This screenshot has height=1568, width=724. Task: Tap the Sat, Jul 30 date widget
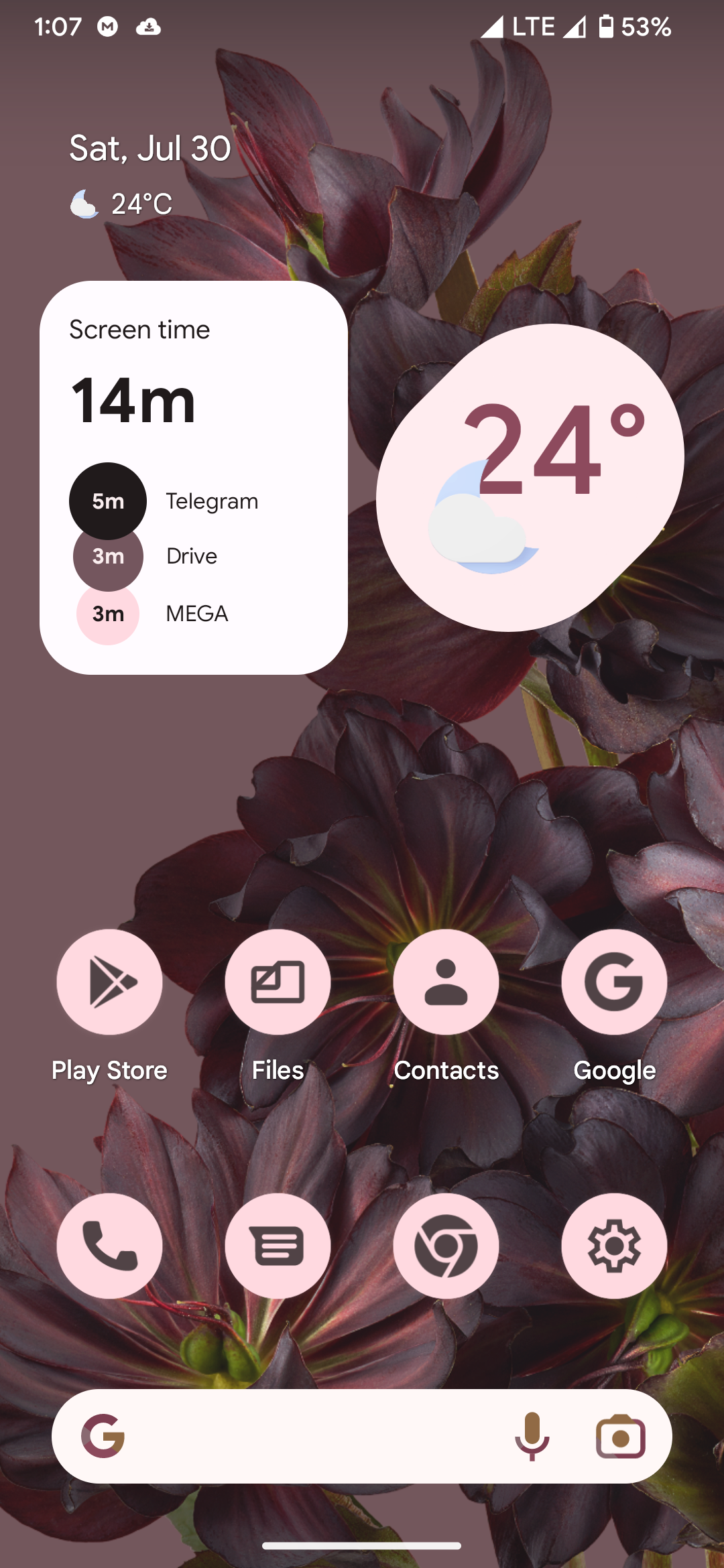pyautogui.click(x=150, y=148)
